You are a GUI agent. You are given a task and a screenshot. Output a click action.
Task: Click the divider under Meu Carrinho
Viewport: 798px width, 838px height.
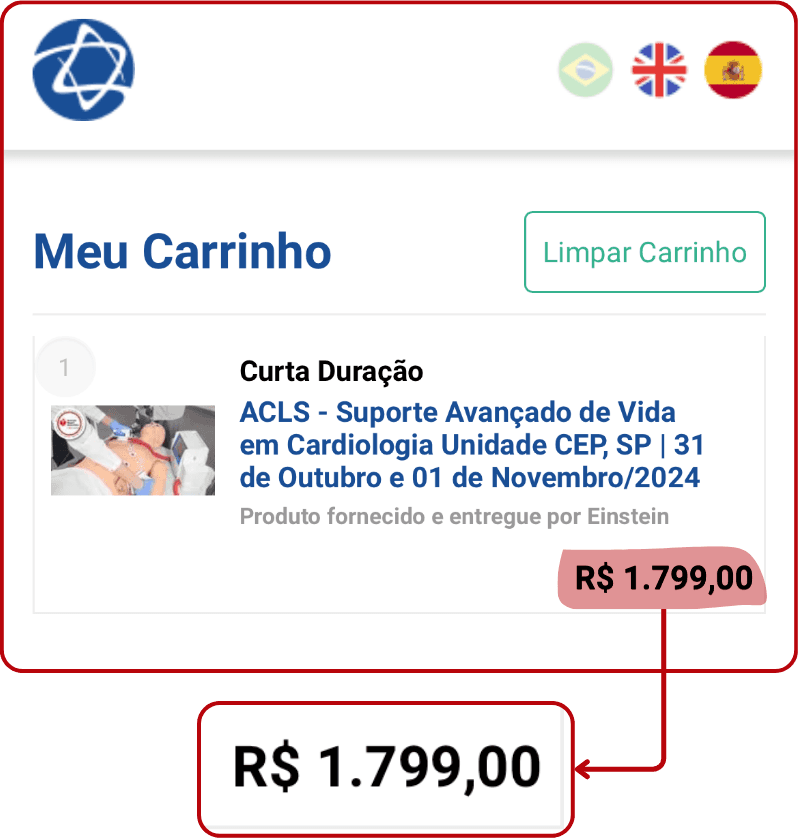[x=400, y=312]
